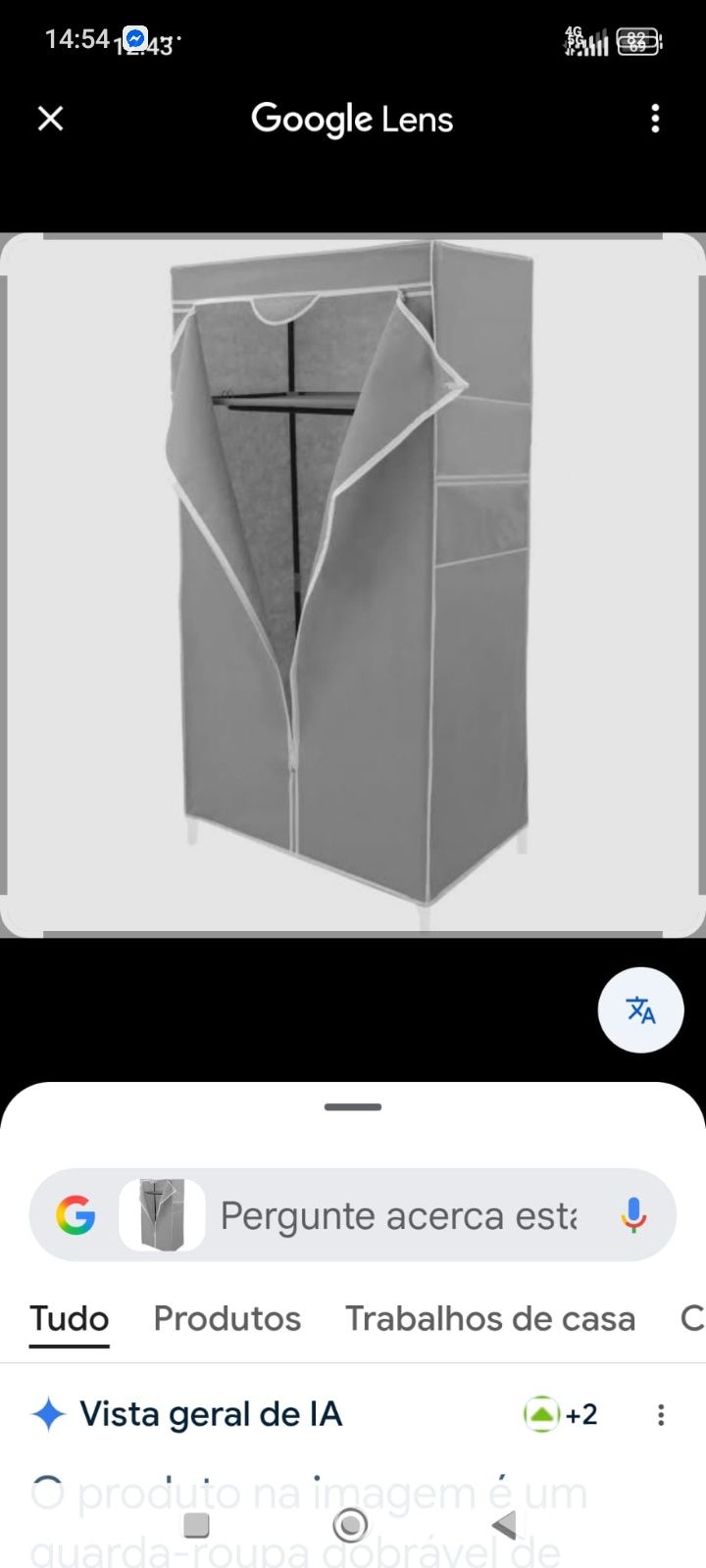Open the Google Lens overflow menu
Image resolution: width=706 pixels, height=1568 pixels.
655,119
